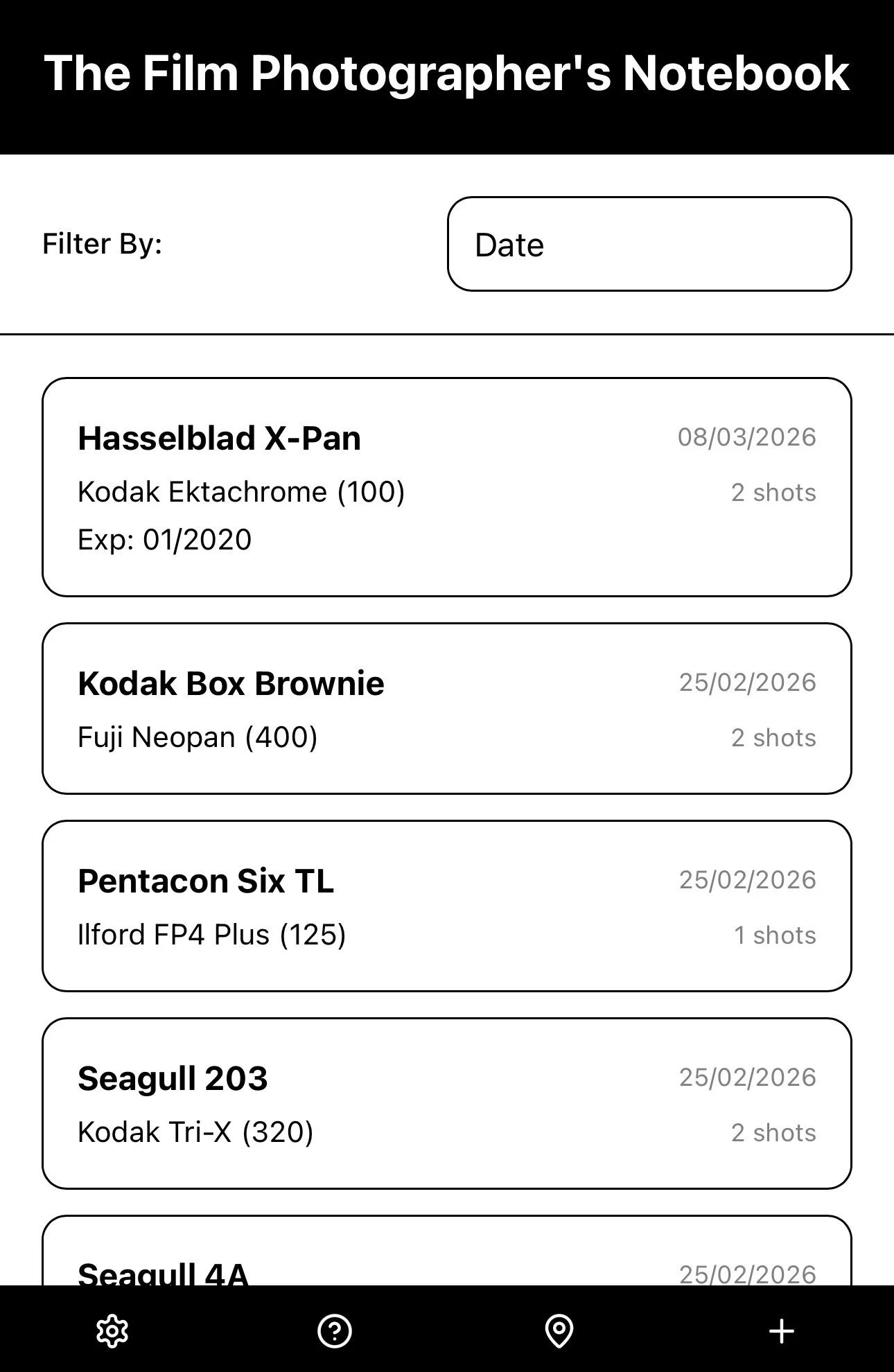The image size is (894, 1372).
Task: Expand the Date filter dropdown
Action: tap(649, 244)
